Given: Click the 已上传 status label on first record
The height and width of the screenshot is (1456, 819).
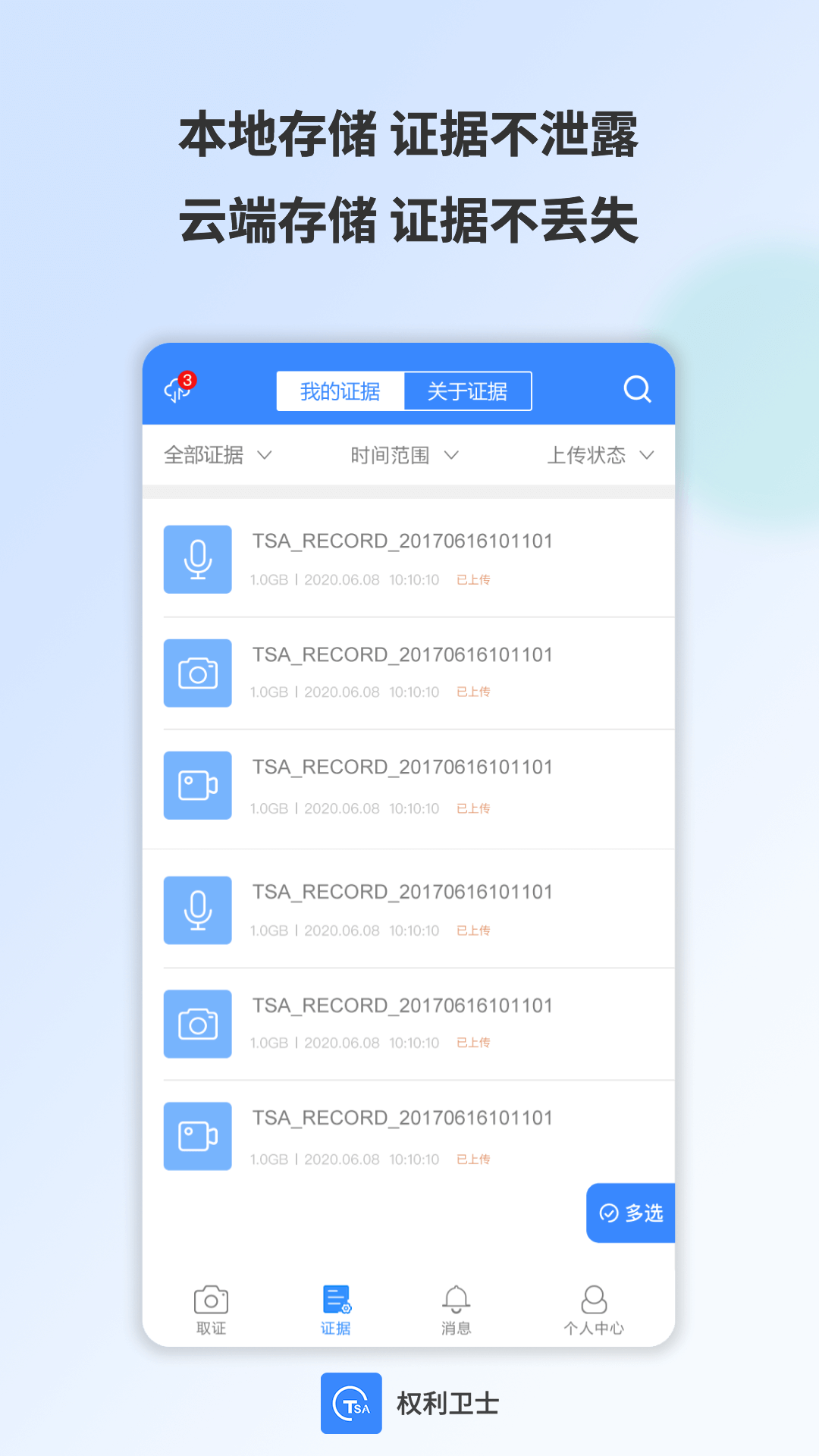Looking at the screenshot, I should click(x=472, y=579).
